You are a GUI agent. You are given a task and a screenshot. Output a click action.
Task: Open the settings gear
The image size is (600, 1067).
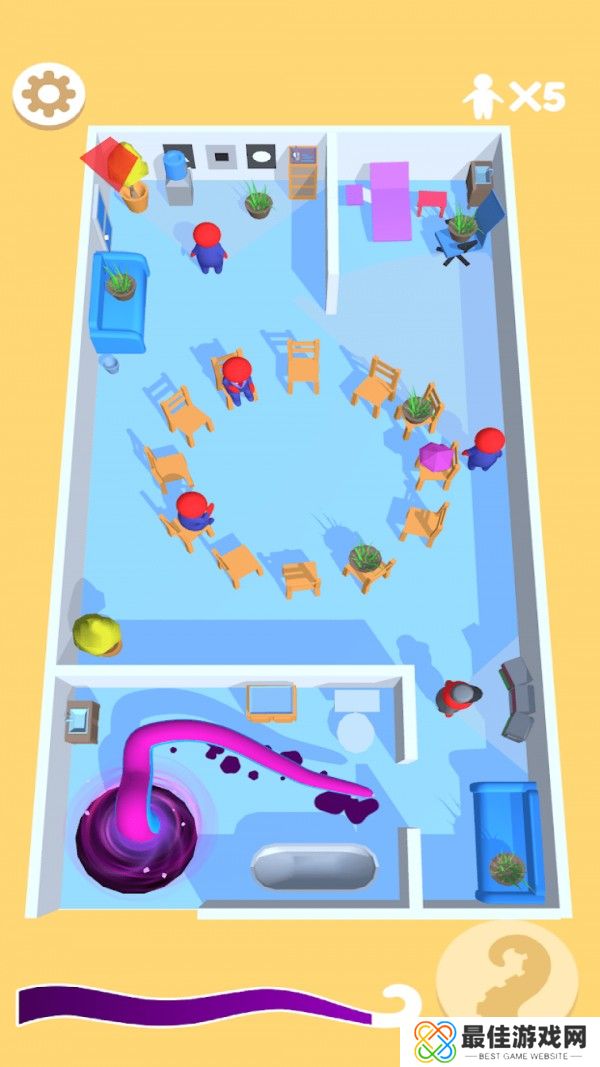click(47, 94)
